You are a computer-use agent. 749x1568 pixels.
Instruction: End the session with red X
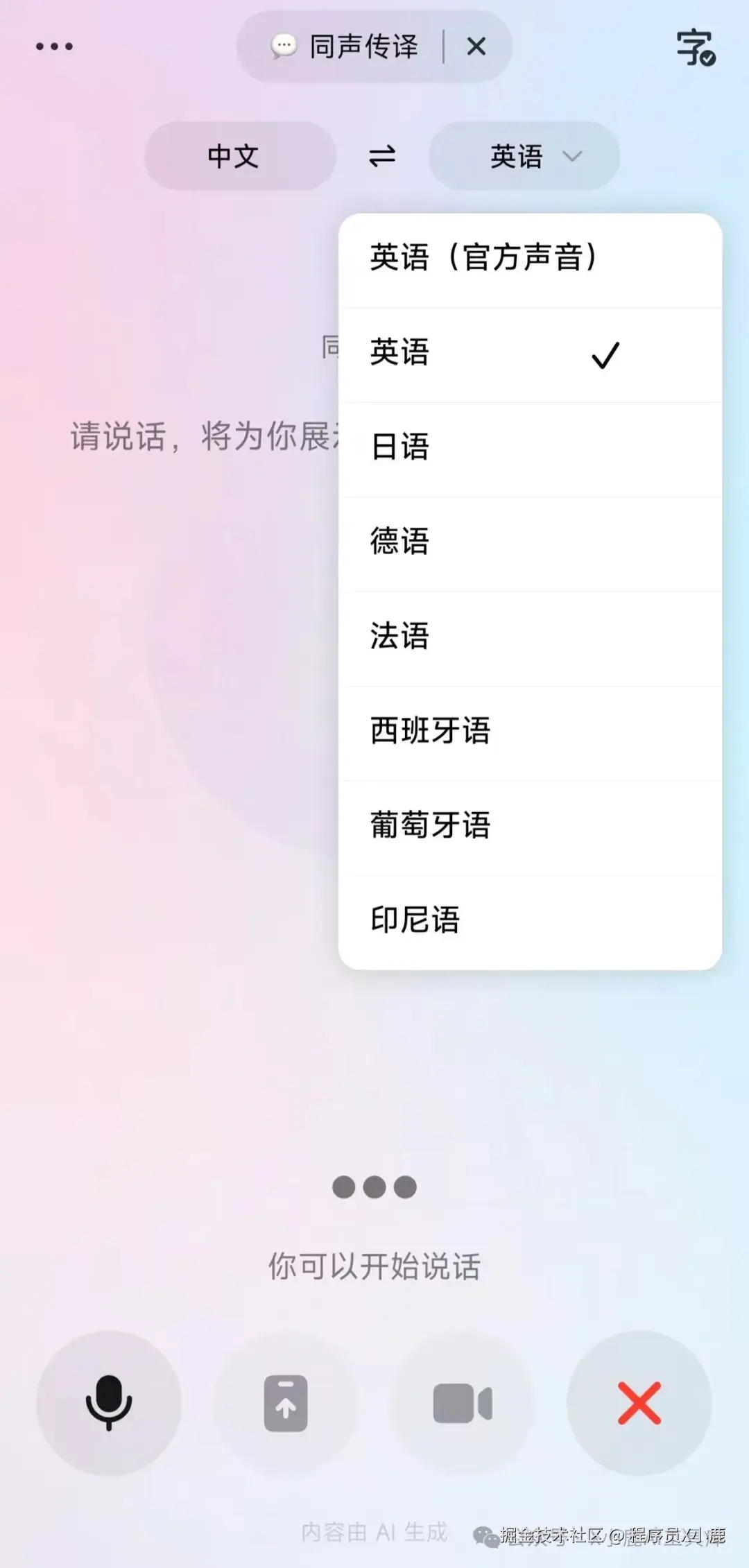639,1402
